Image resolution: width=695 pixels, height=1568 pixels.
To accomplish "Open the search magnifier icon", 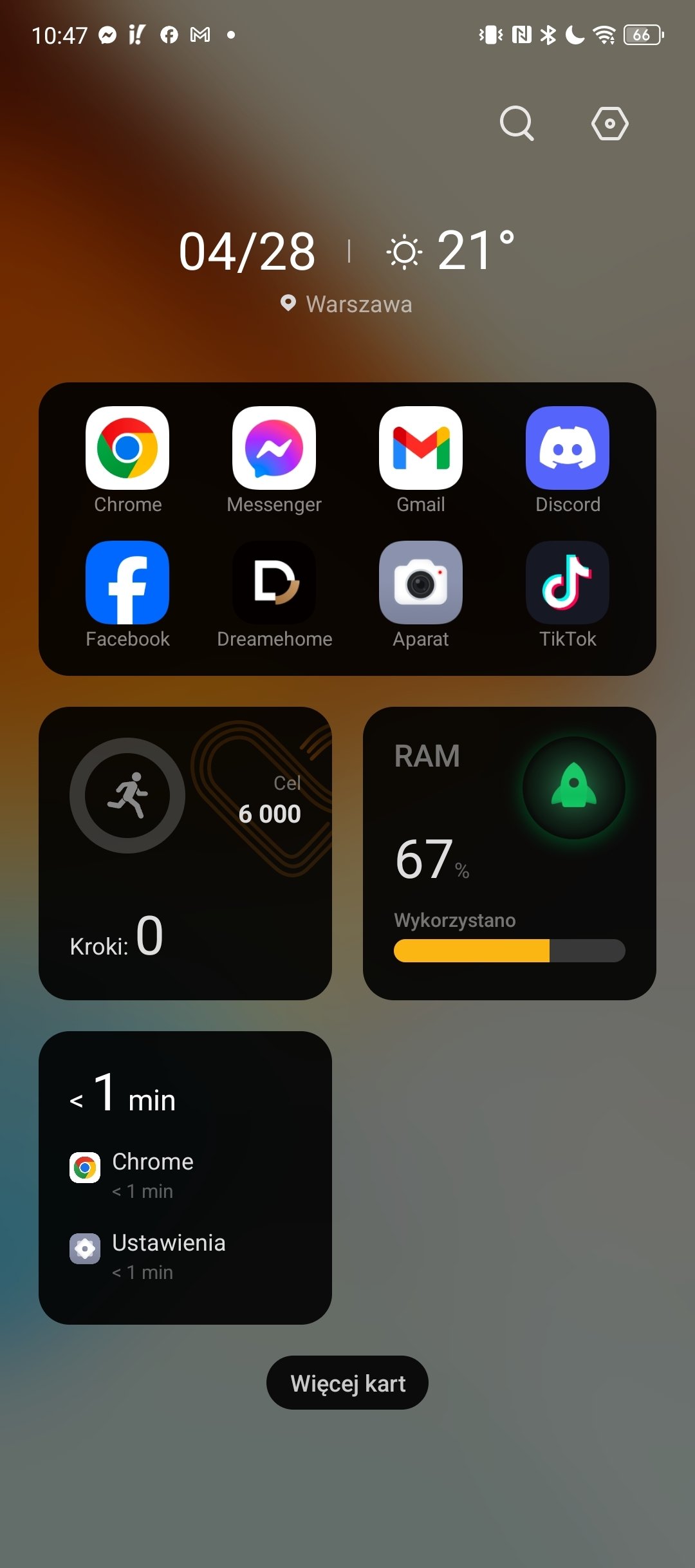I will [517, 123].
